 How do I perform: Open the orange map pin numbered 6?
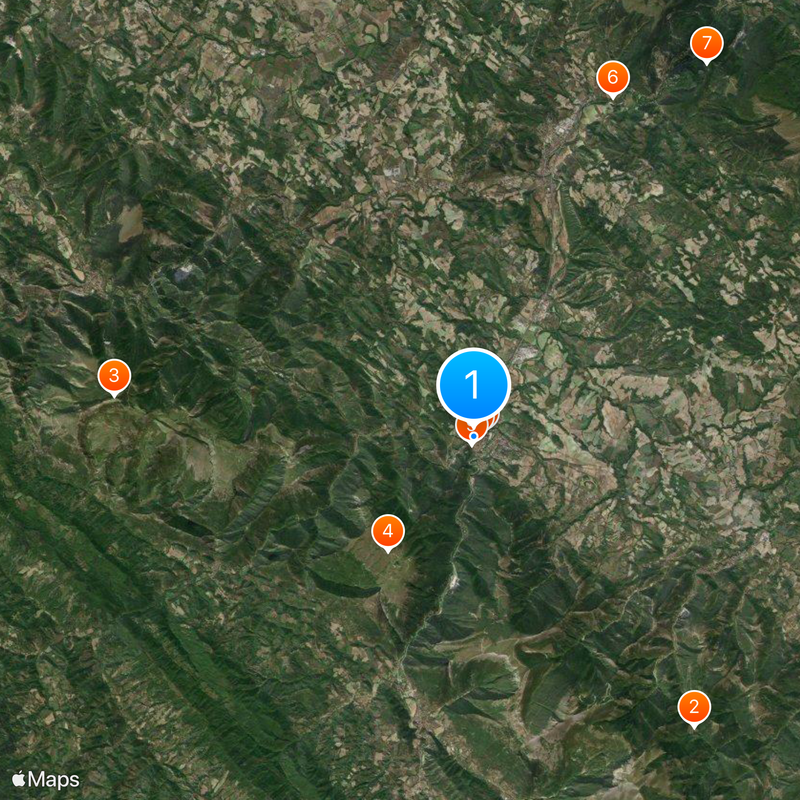coord(612,77)
